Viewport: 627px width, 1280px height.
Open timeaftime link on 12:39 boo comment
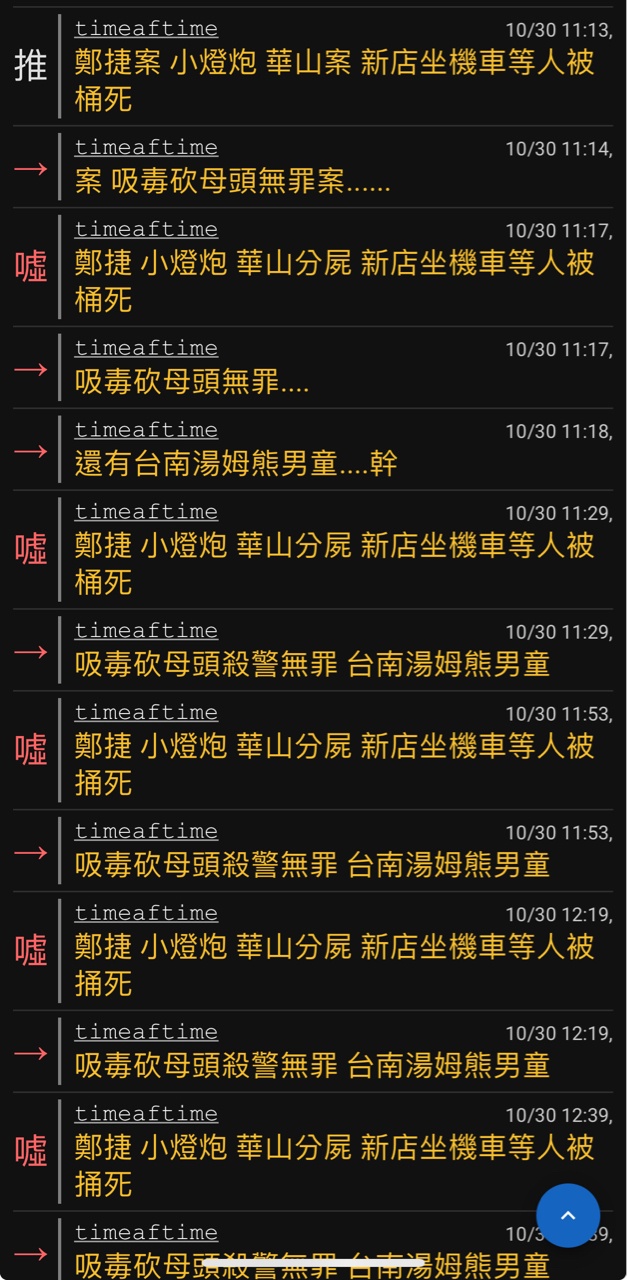146,1114
